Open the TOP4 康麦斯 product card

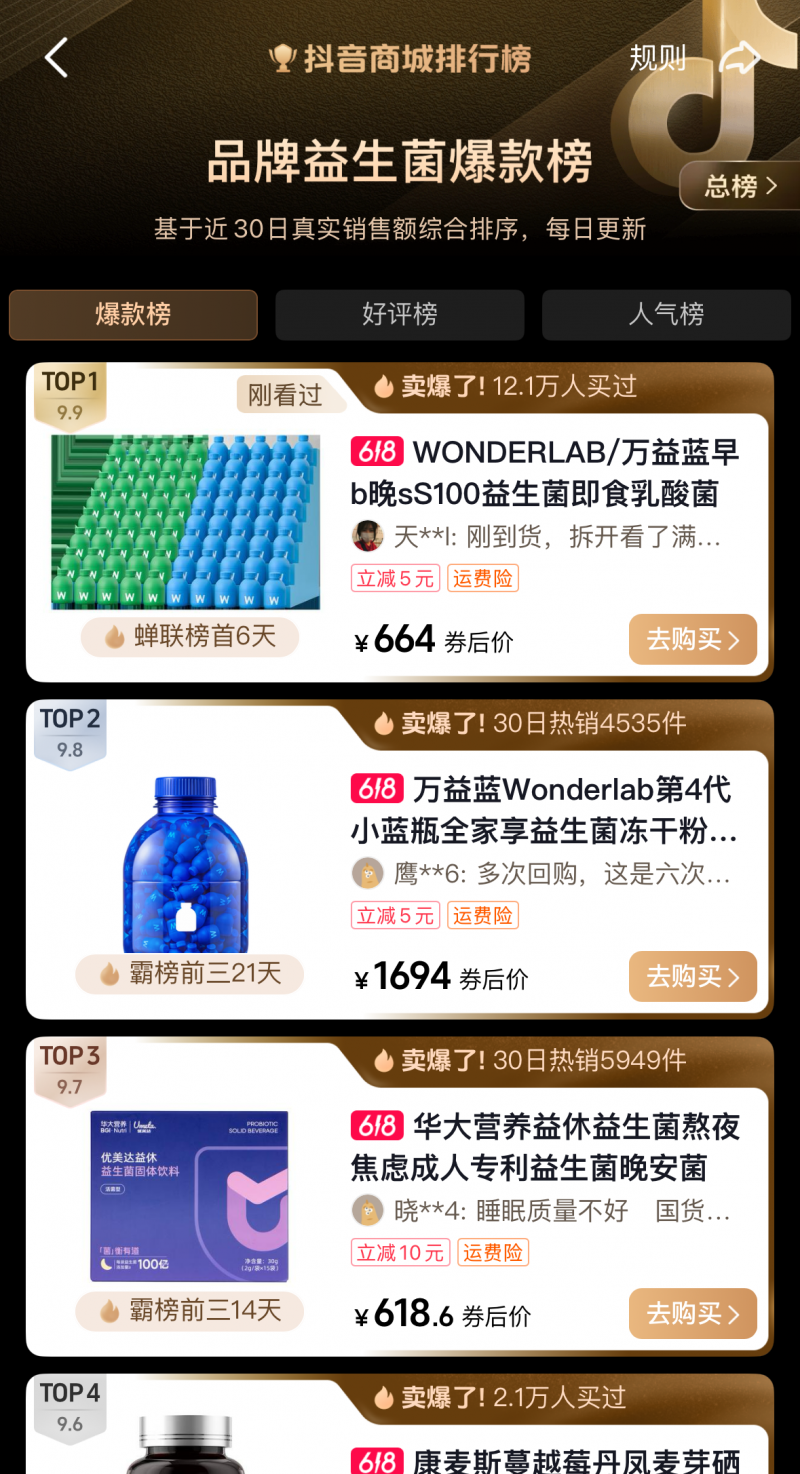(x=400, y=1424)
